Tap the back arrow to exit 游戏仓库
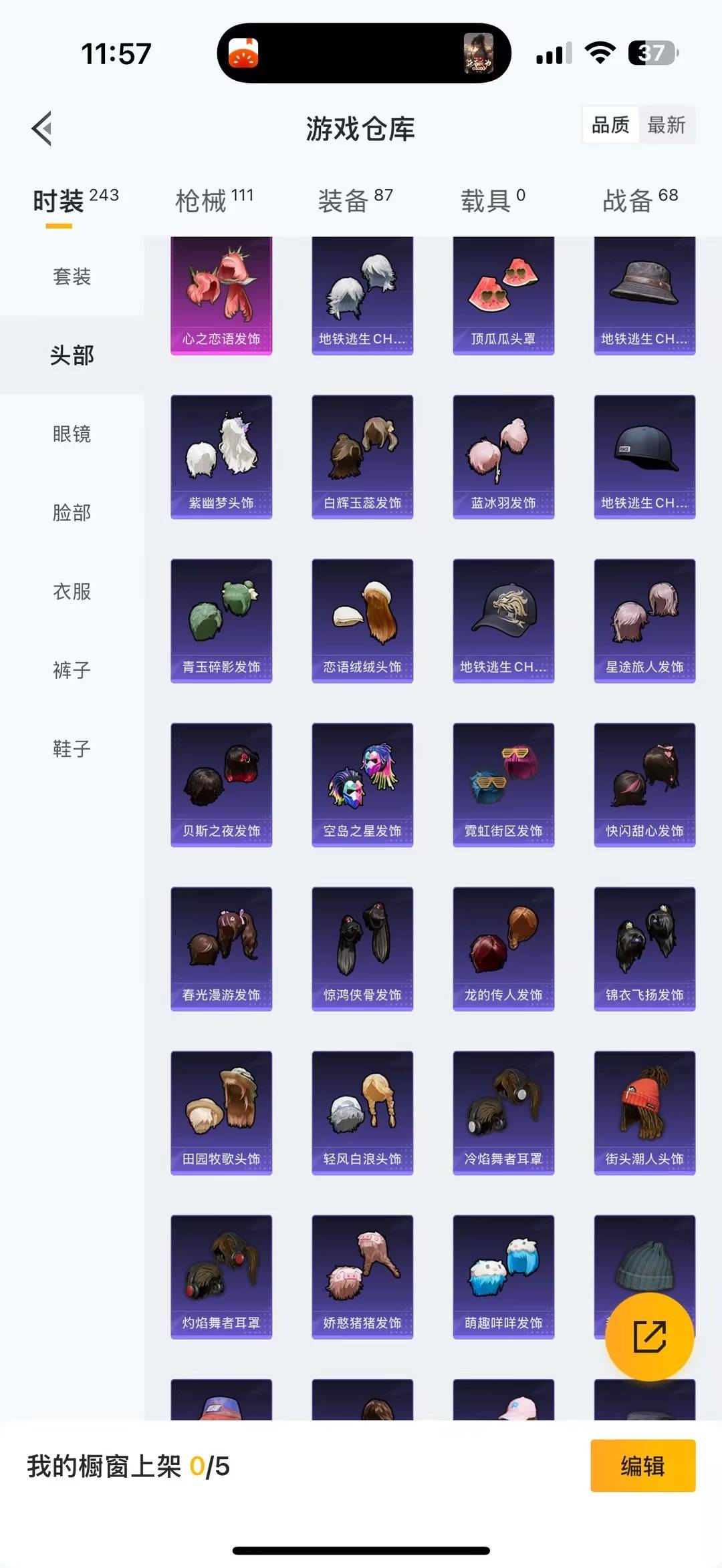 pos(41,128)
